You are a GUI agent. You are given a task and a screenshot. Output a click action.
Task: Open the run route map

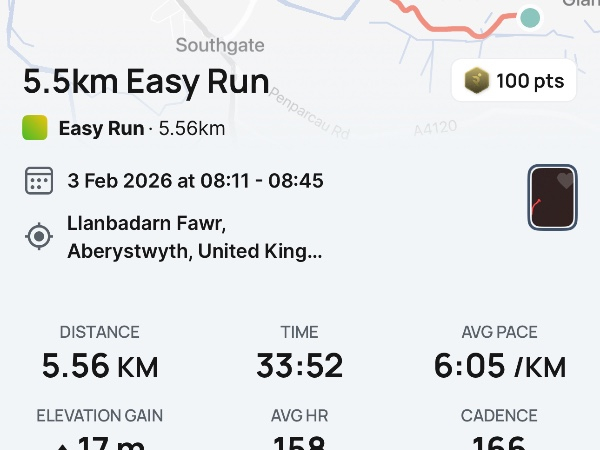[300, 25]
